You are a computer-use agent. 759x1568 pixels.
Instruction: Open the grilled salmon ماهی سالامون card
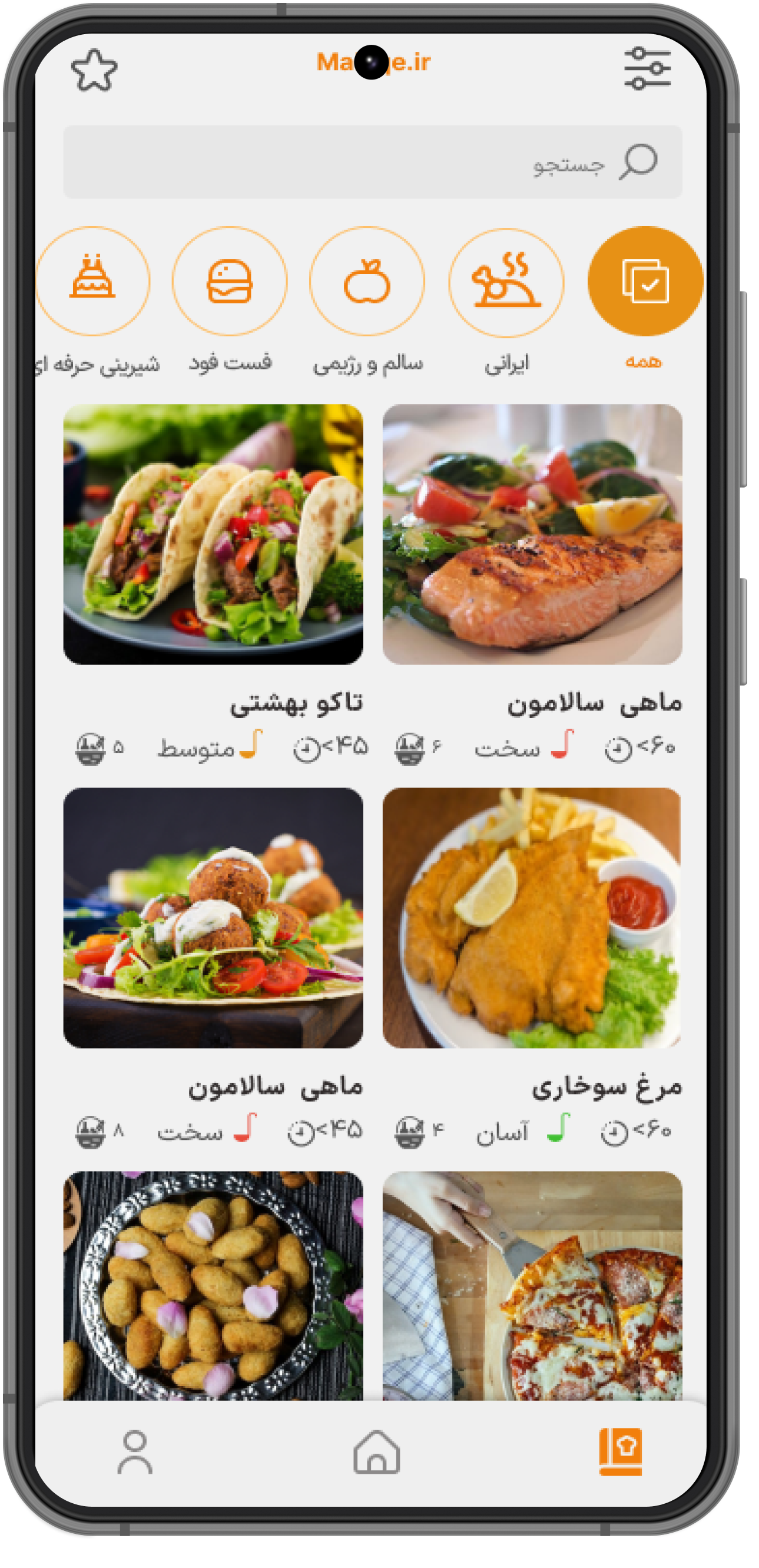click(532, 534)
